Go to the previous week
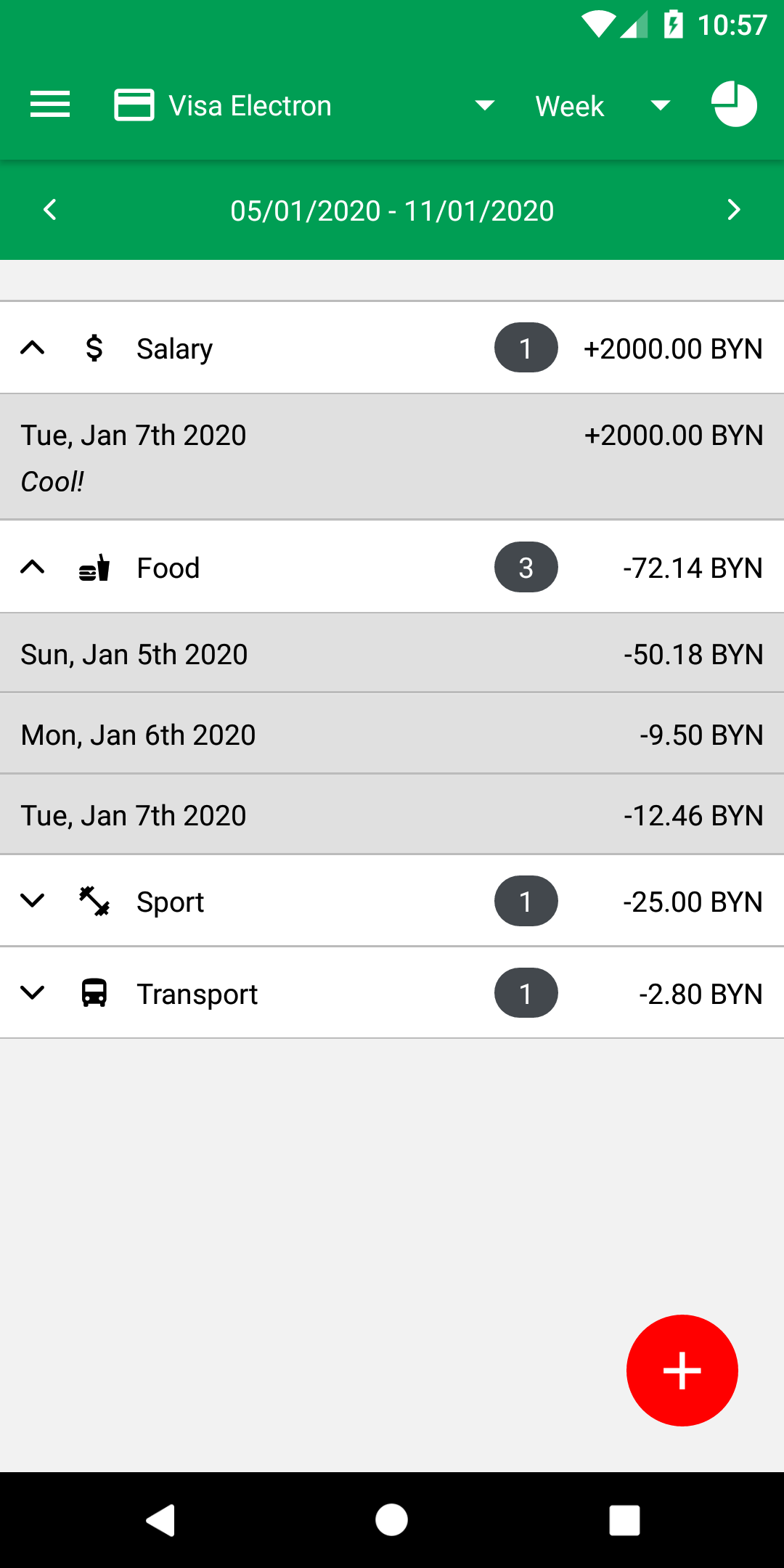Screen dimensions: 784x1568 coord(50,211)
